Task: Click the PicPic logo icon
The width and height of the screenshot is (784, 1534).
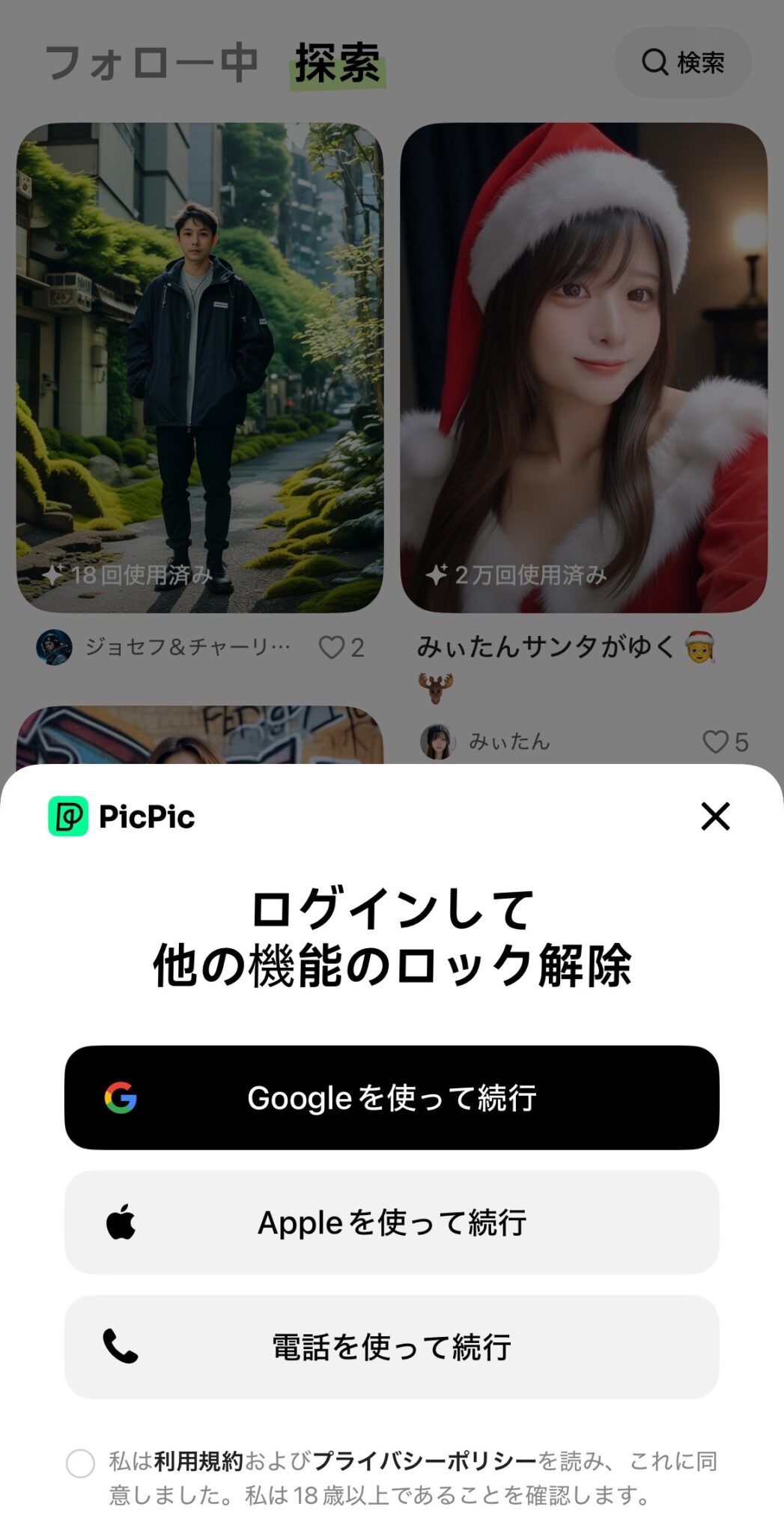Action: (67, 816)
